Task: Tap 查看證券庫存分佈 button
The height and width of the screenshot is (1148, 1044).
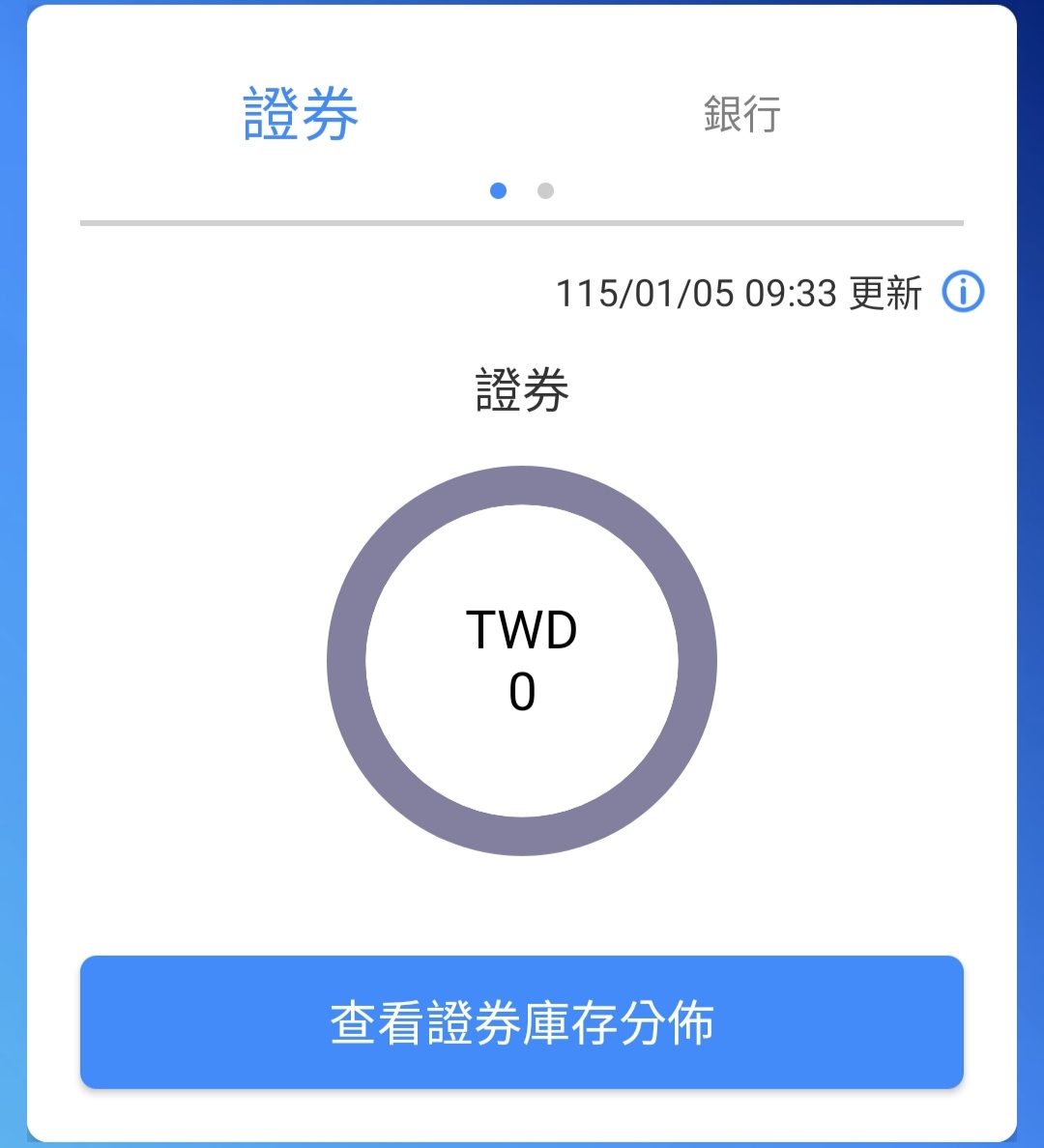Action: coord(522,1022)
